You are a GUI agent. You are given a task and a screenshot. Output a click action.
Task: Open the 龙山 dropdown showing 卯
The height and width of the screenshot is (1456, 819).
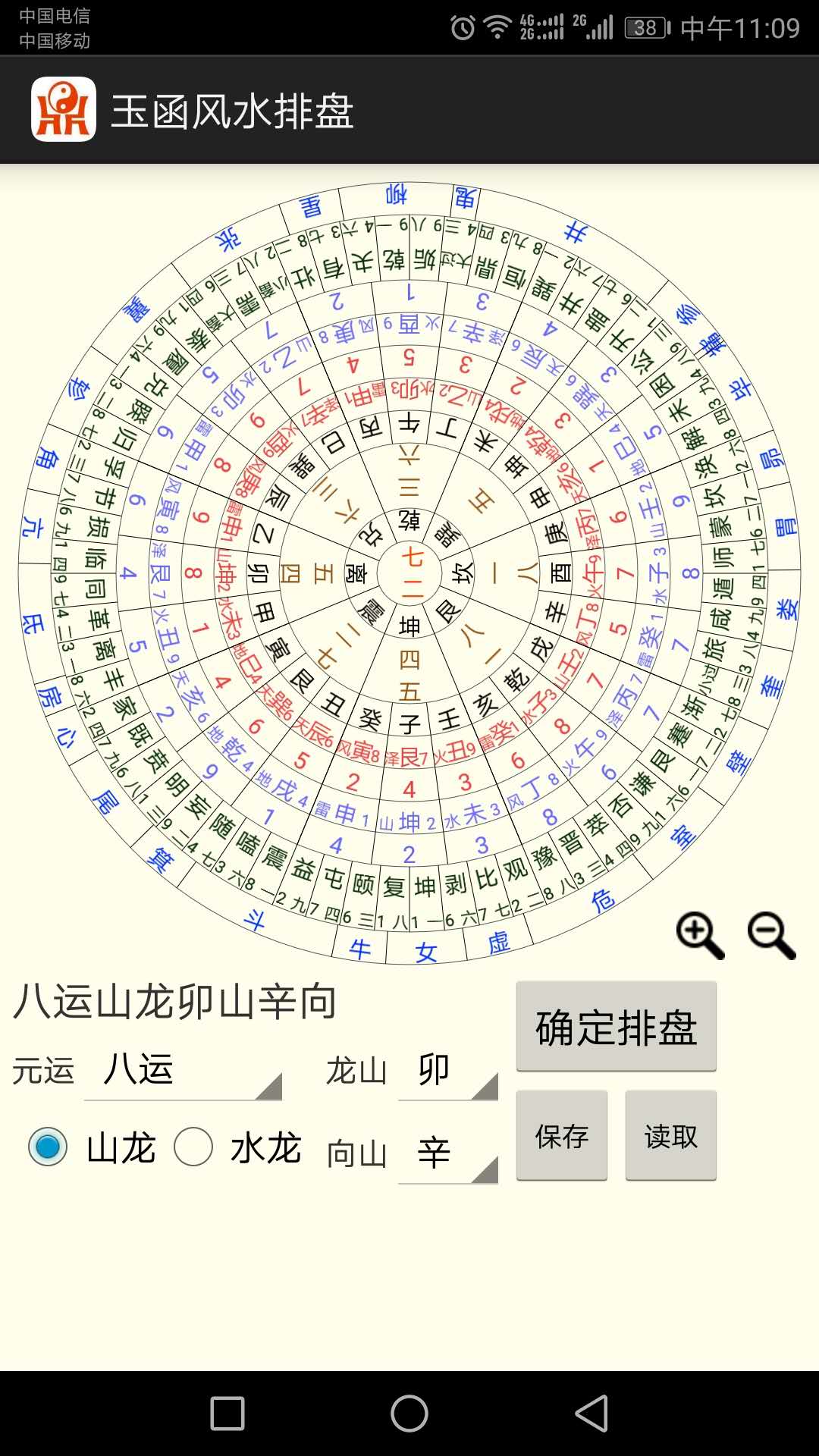(447, 1071)
